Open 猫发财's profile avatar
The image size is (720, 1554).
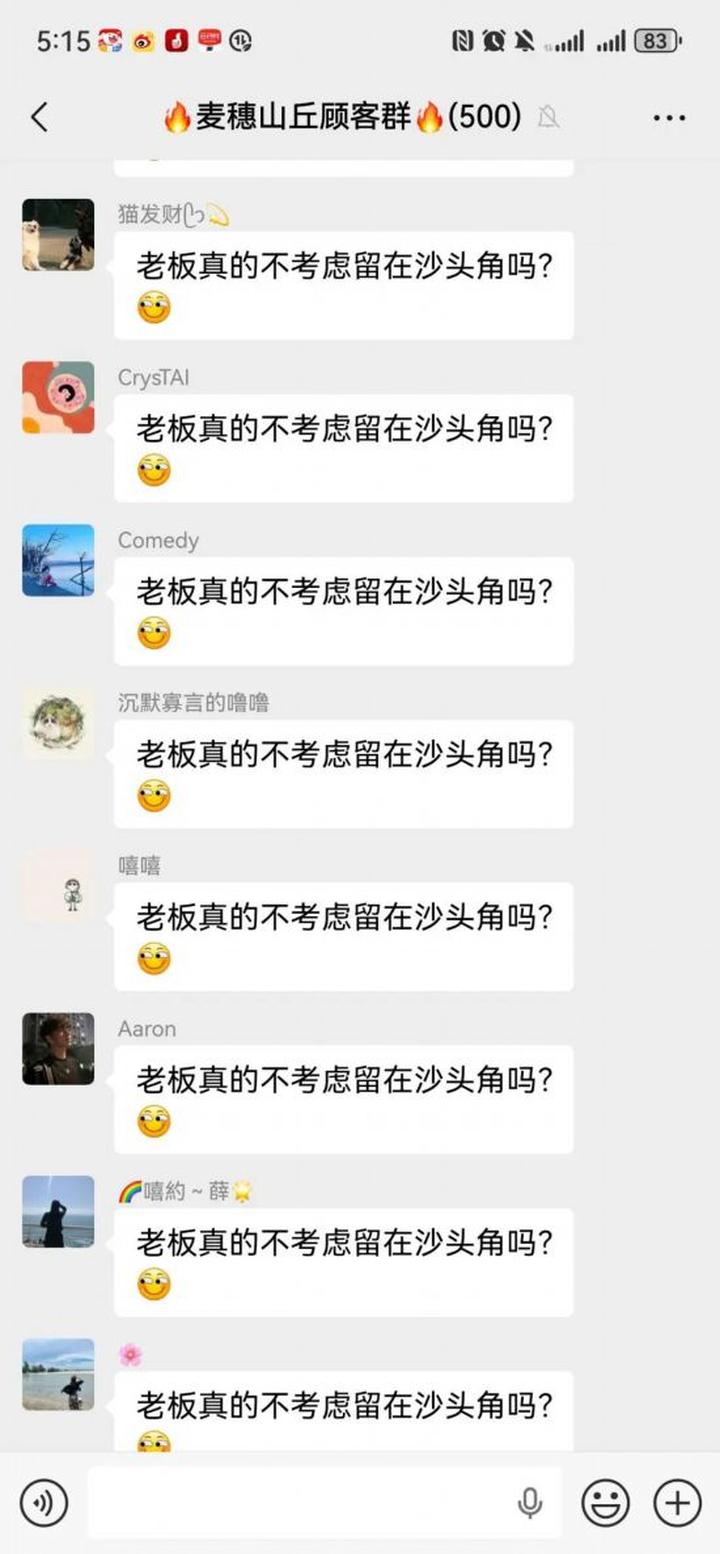tap(58, 235)
